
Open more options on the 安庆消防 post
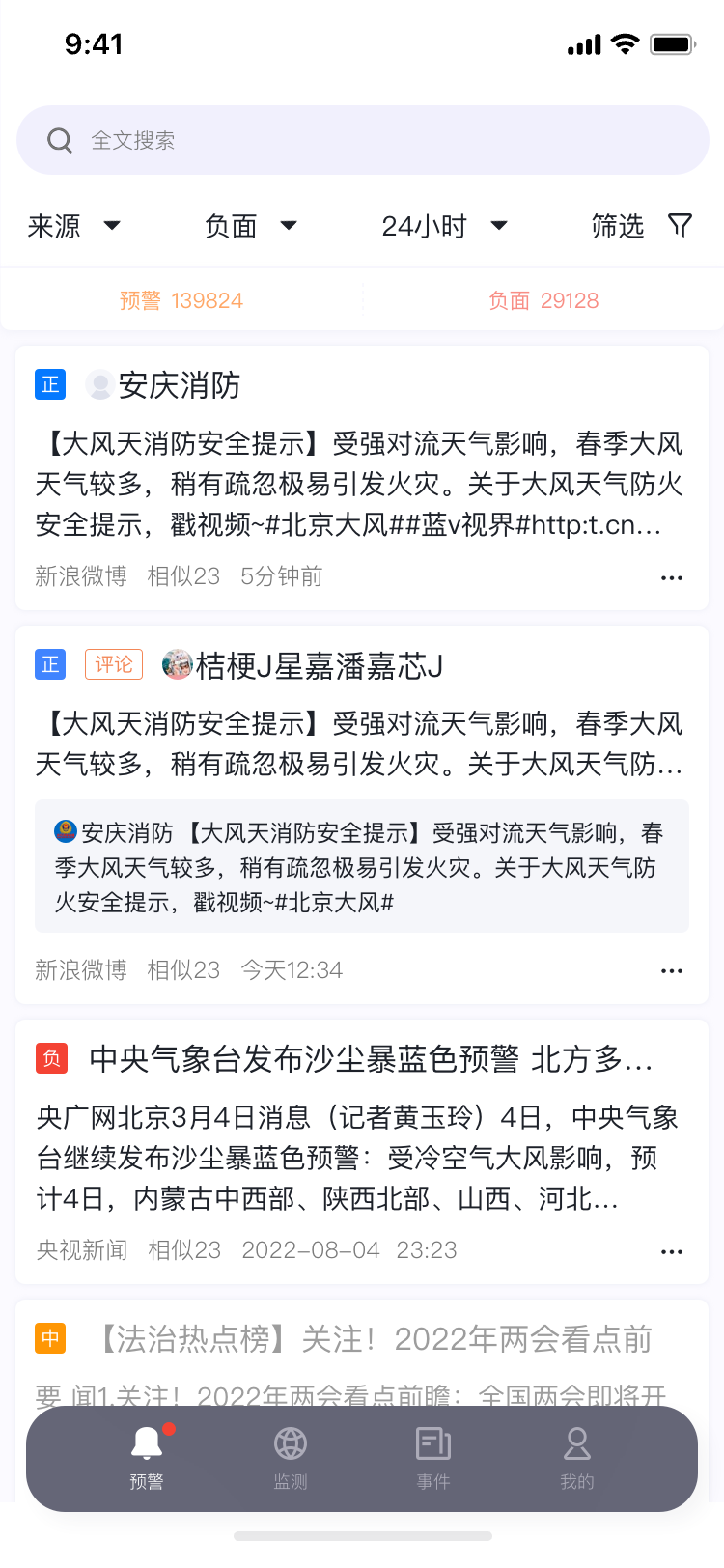click(671, 576)
